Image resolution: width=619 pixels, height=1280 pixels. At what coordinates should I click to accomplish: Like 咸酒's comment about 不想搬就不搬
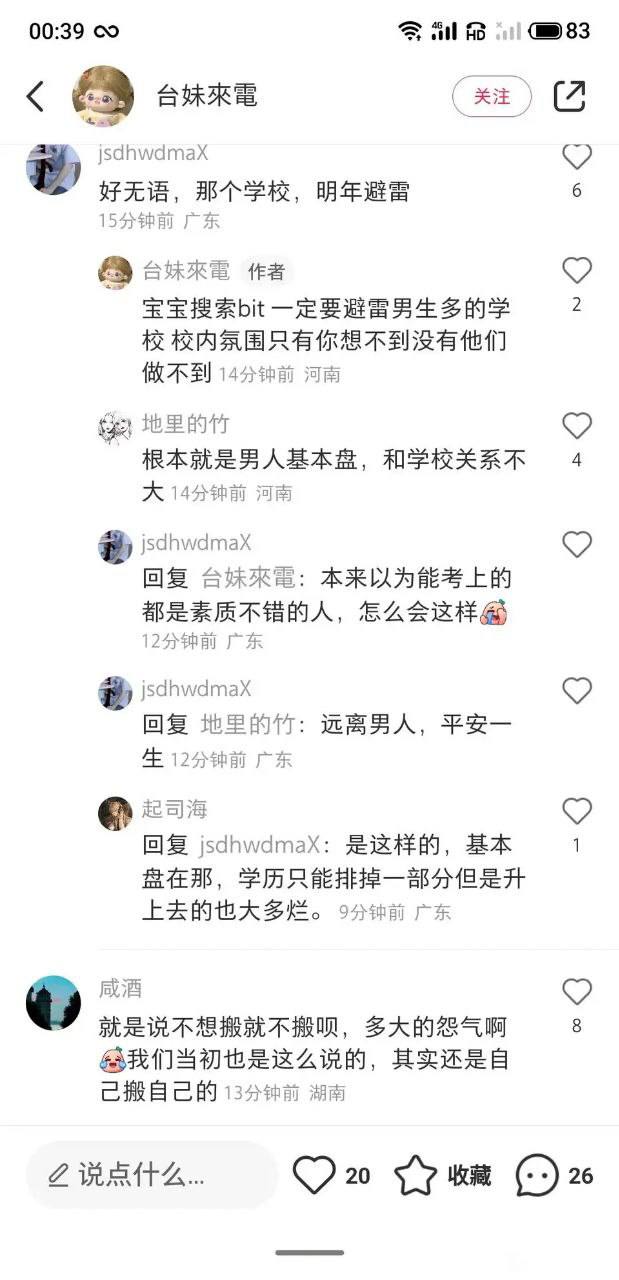tap(577, 991)
